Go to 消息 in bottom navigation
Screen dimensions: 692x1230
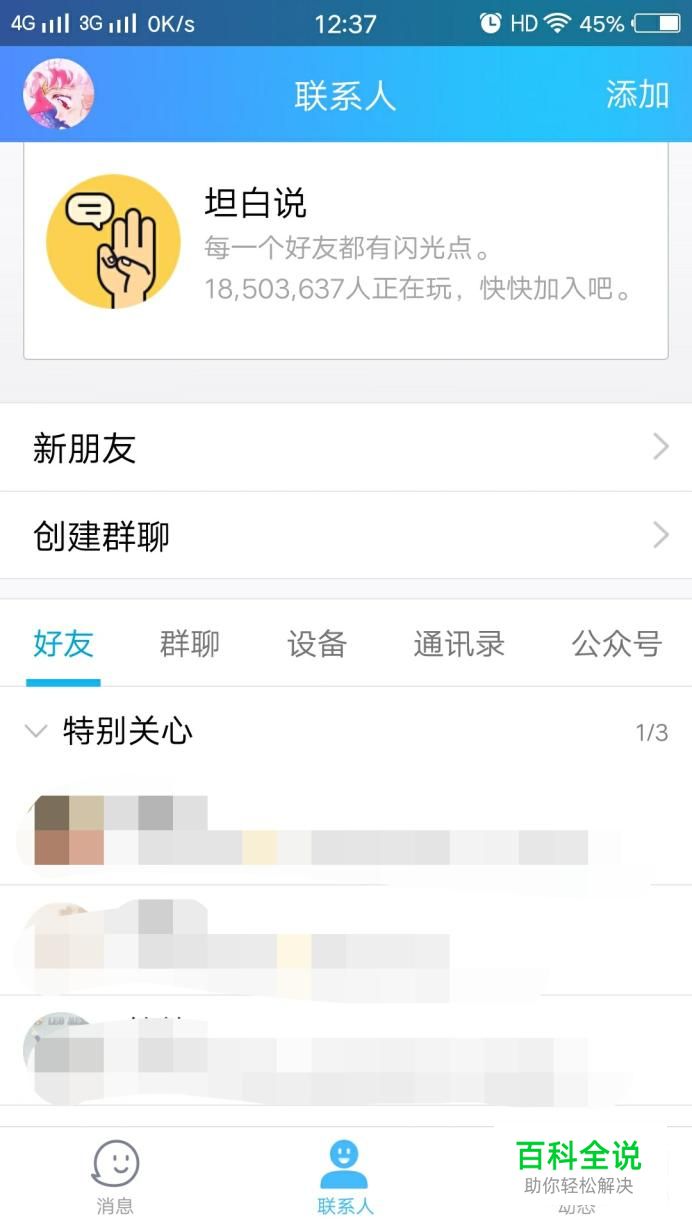point(115,1176)
